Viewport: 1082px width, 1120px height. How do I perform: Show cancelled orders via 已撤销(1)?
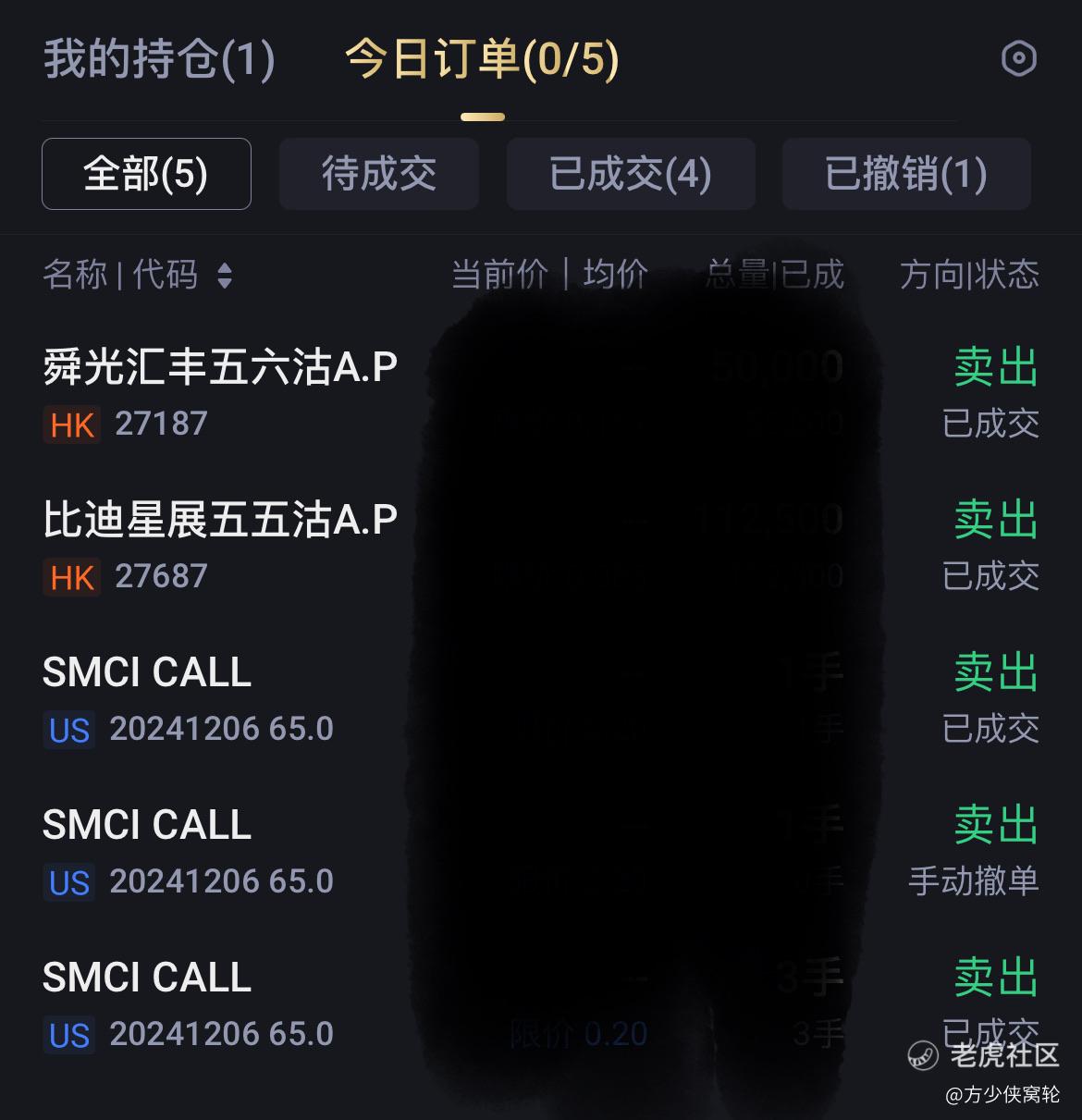pos(905,174)
